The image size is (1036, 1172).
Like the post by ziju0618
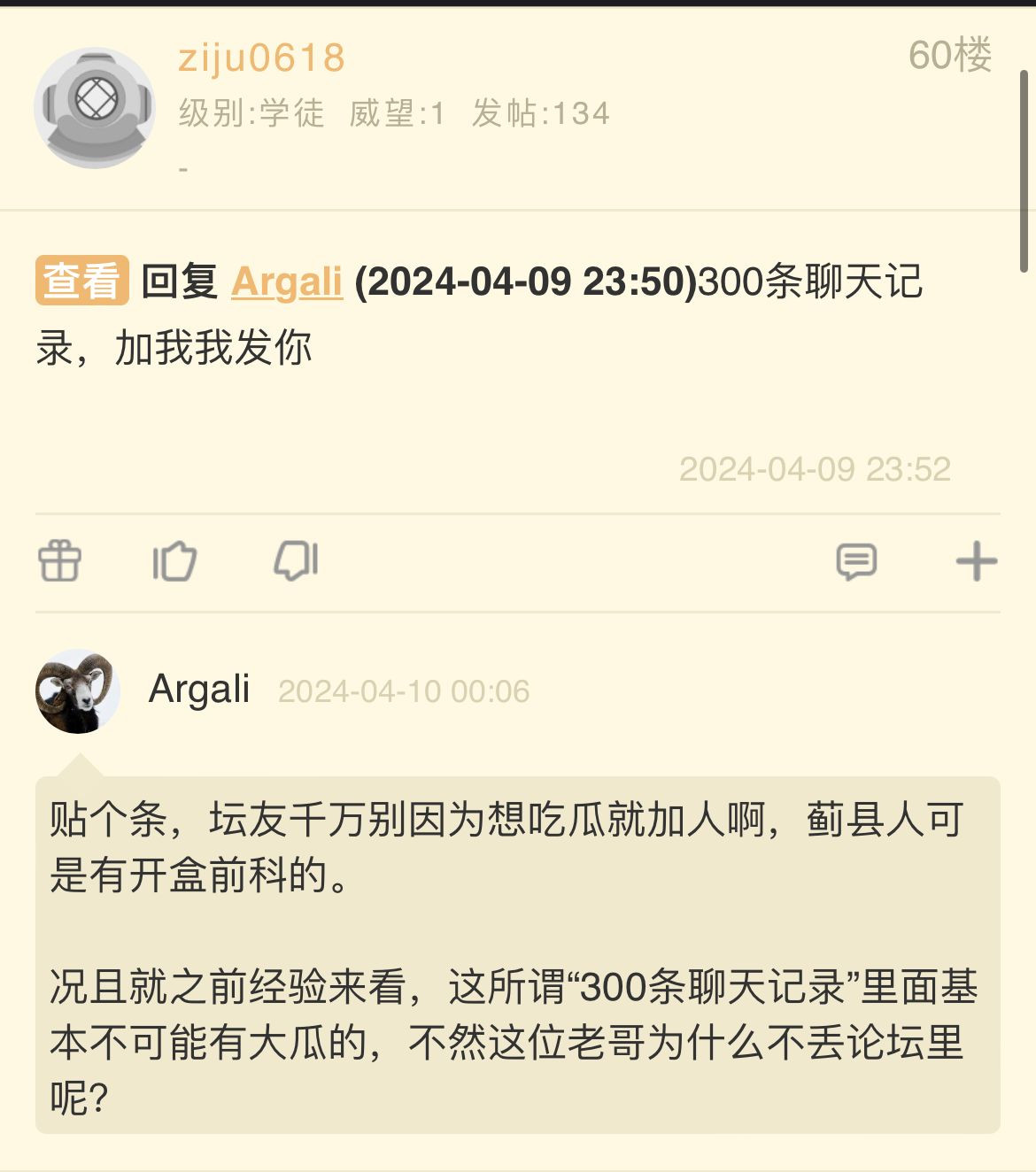click(174, 561)
